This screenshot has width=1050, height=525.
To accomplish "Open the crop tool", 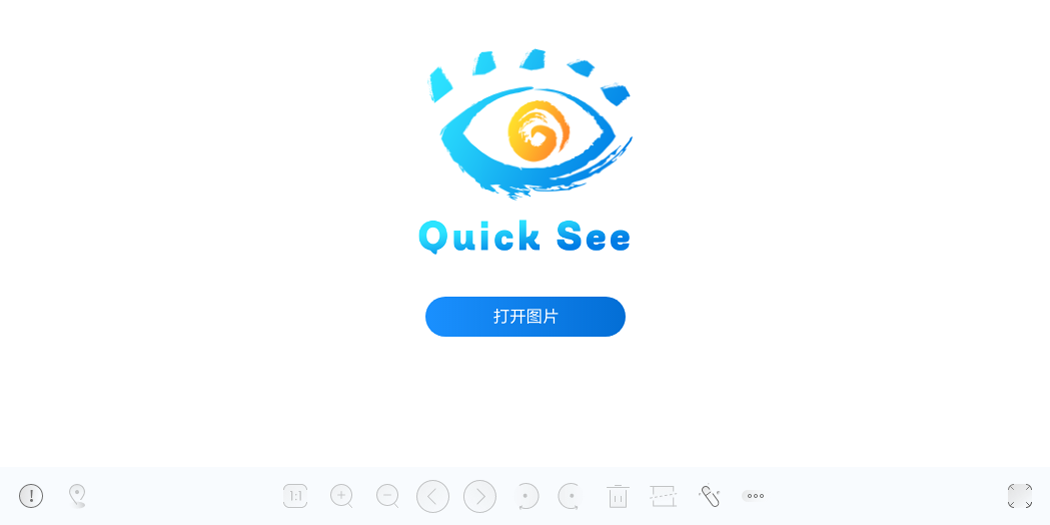I will point(663,496).
